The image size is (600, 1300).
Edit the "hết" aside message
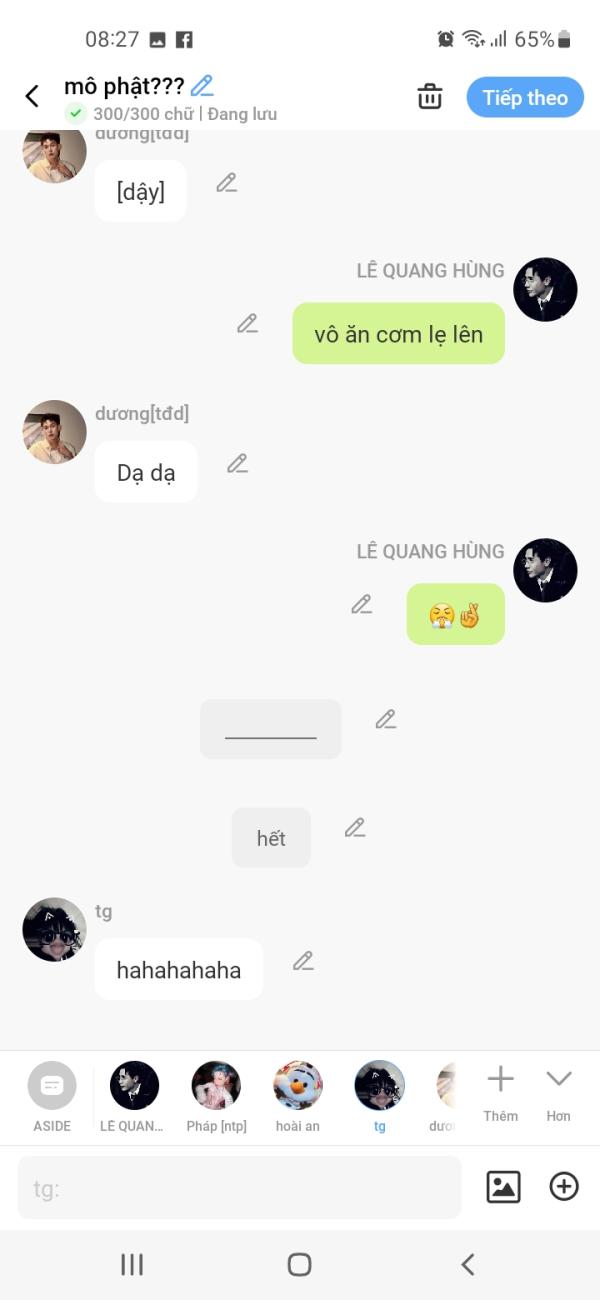tap(355, 828)
